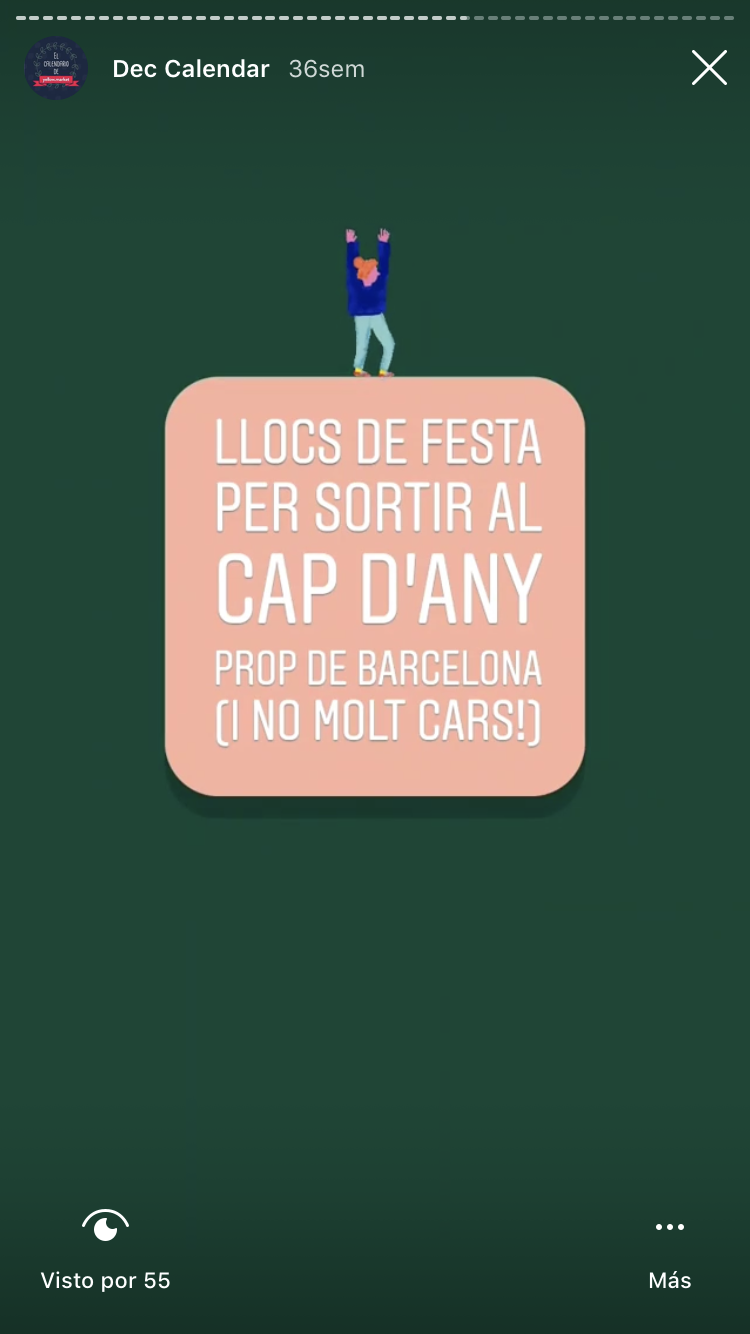Open the Más options menu

pyautogui.click(x=670, y=1254)
